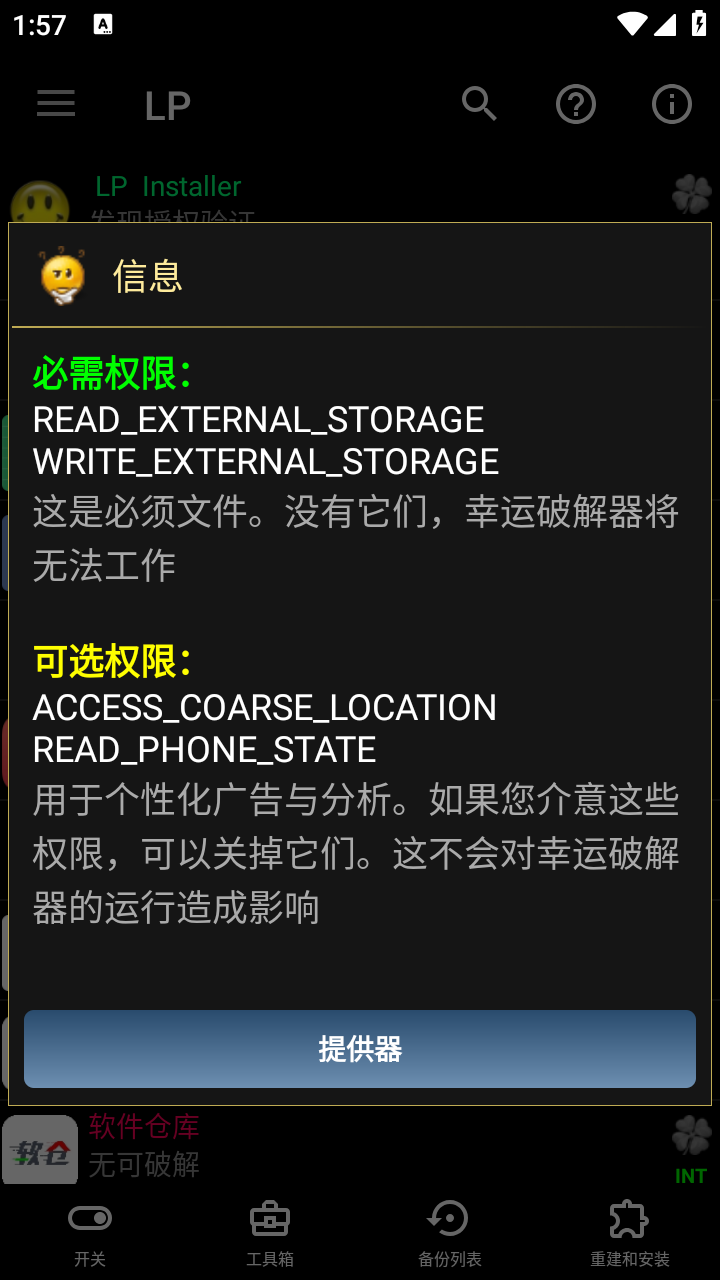Tap the clover icon beside LP Installer

[x=690, y=194]
